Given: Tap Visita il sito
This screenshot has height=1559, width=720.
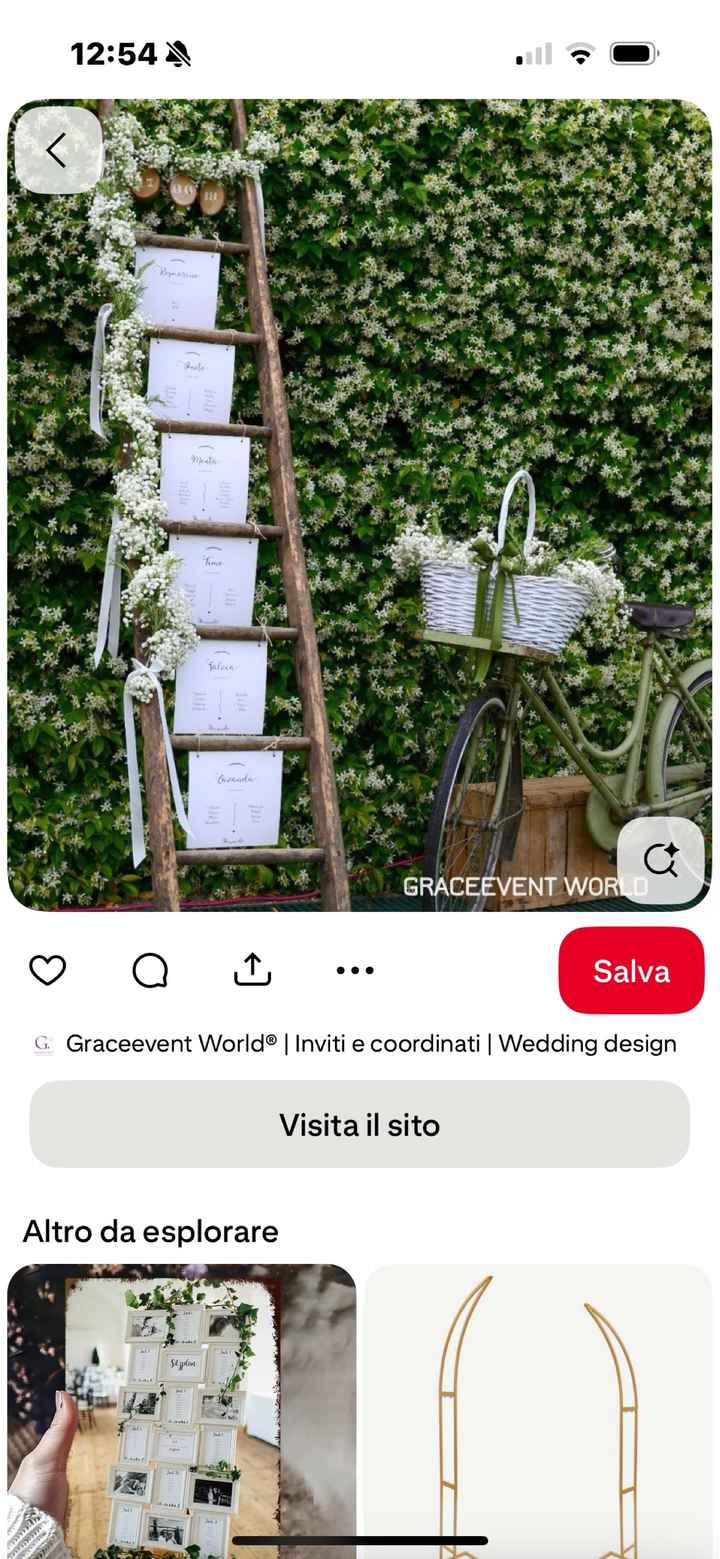Looking at the screenshot, I should click(x=360, y=1125).
